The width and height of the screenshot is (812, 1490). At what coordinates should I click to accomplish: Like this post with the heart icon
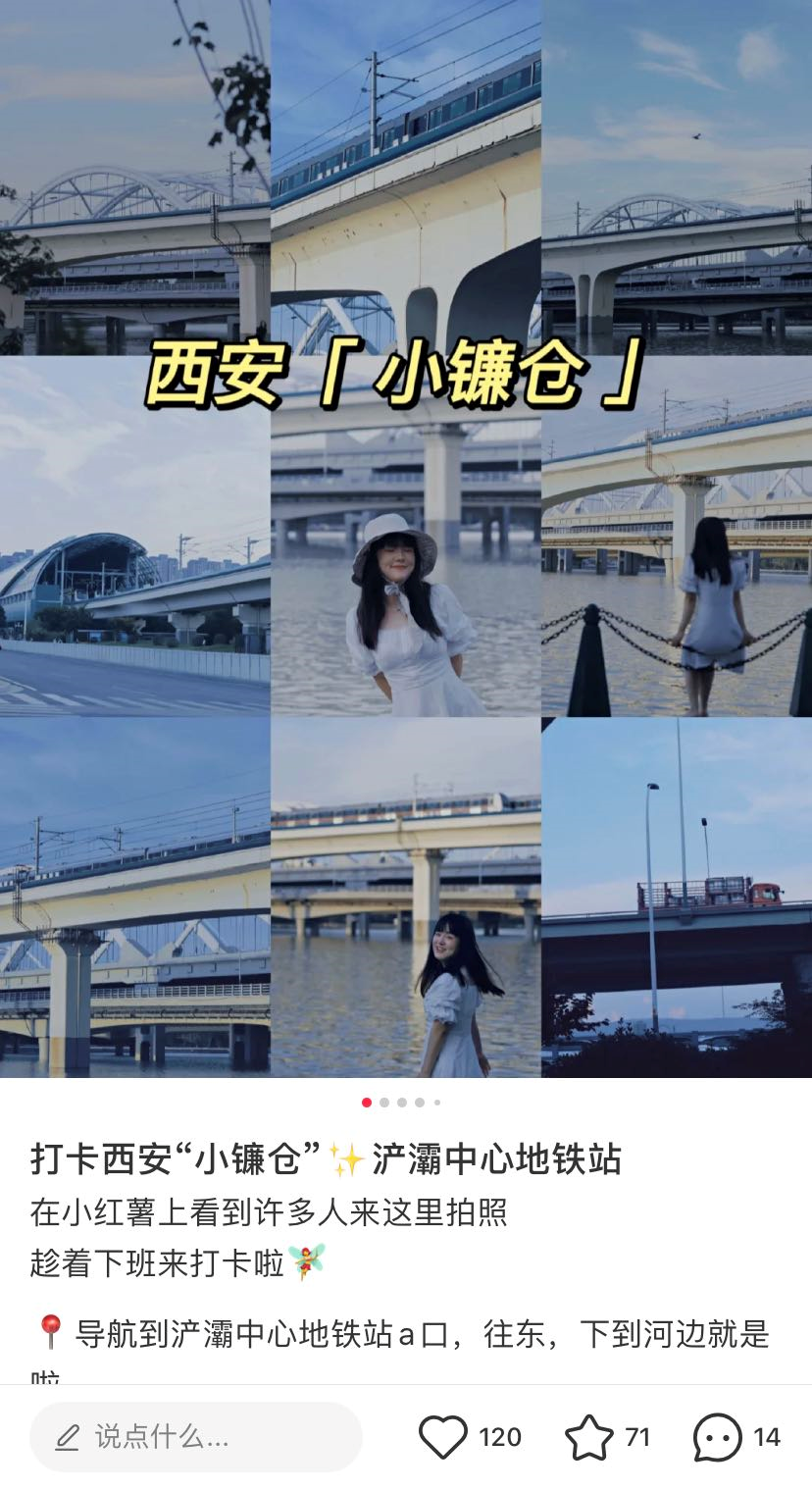[443, 1437]
